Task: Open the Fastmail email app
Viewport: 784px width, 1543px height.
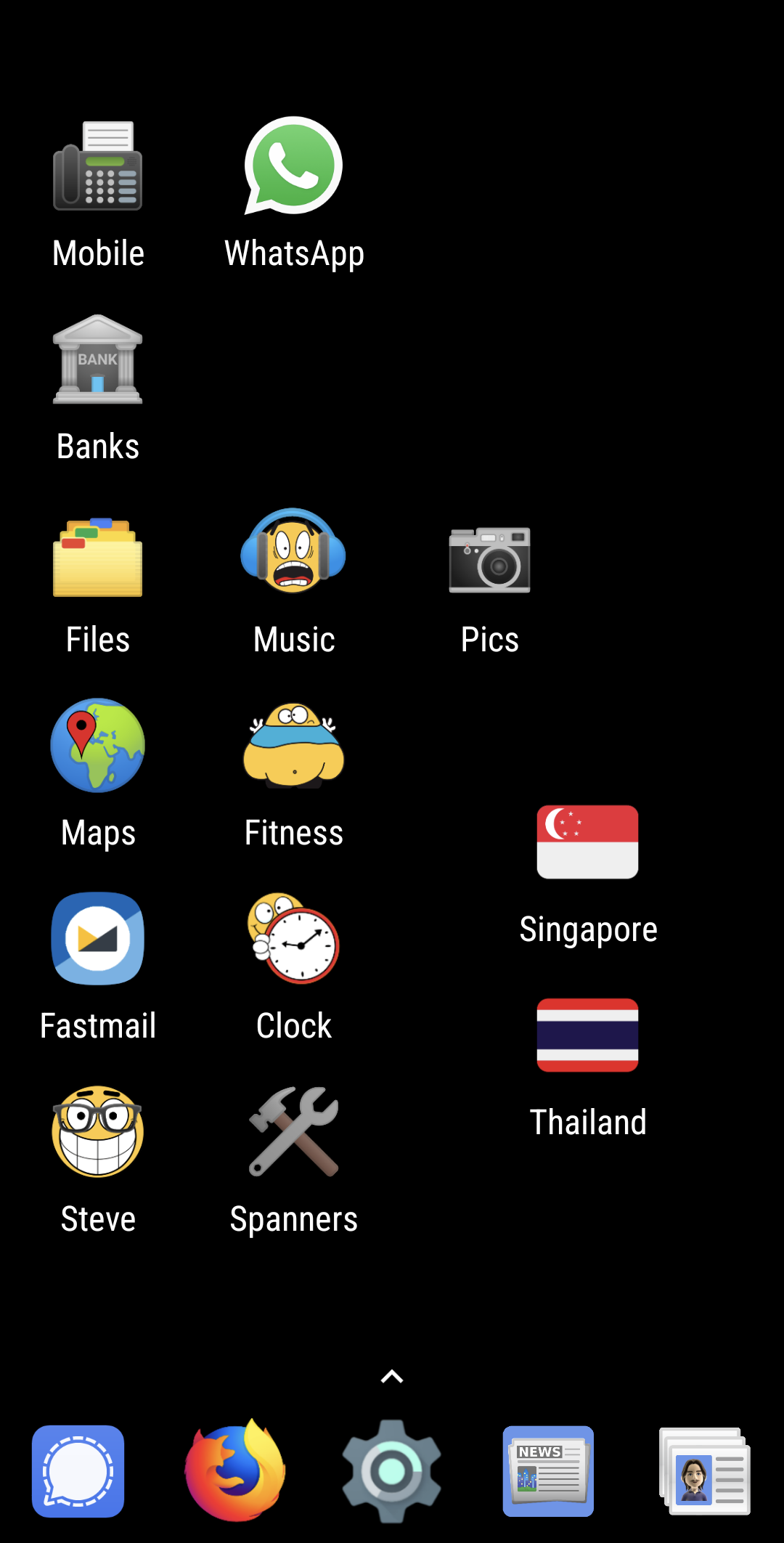Action: [98, 939]
